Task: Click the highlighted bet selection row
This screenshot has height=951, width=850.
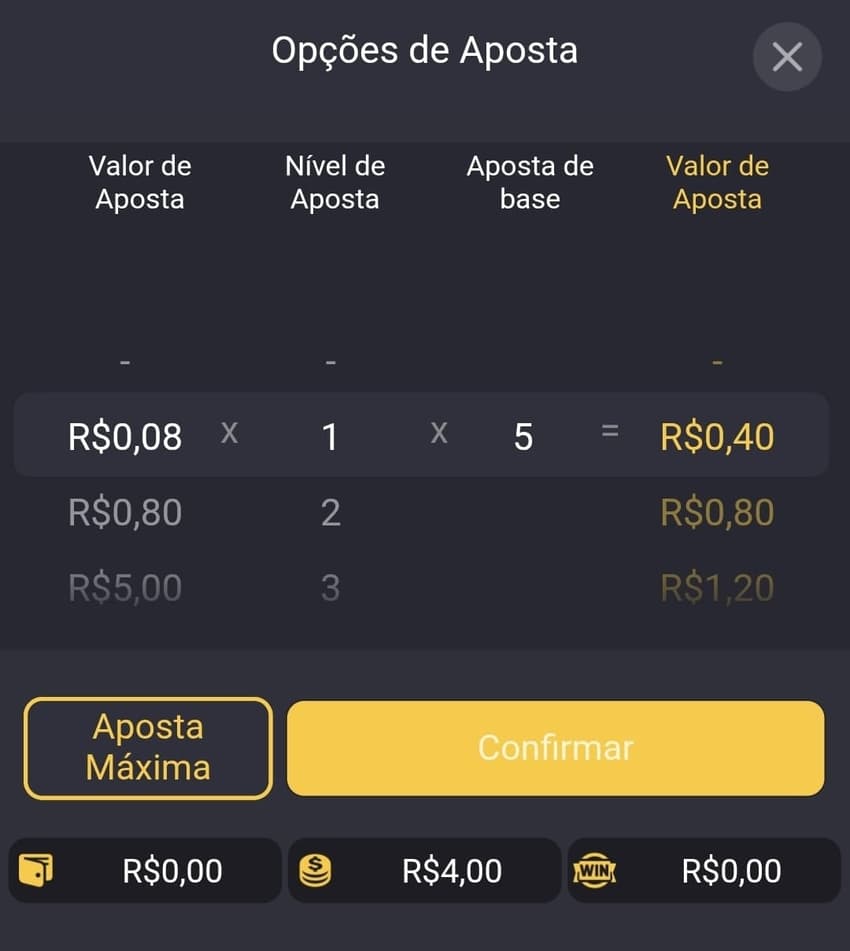Action: click(x=425, y=436)
